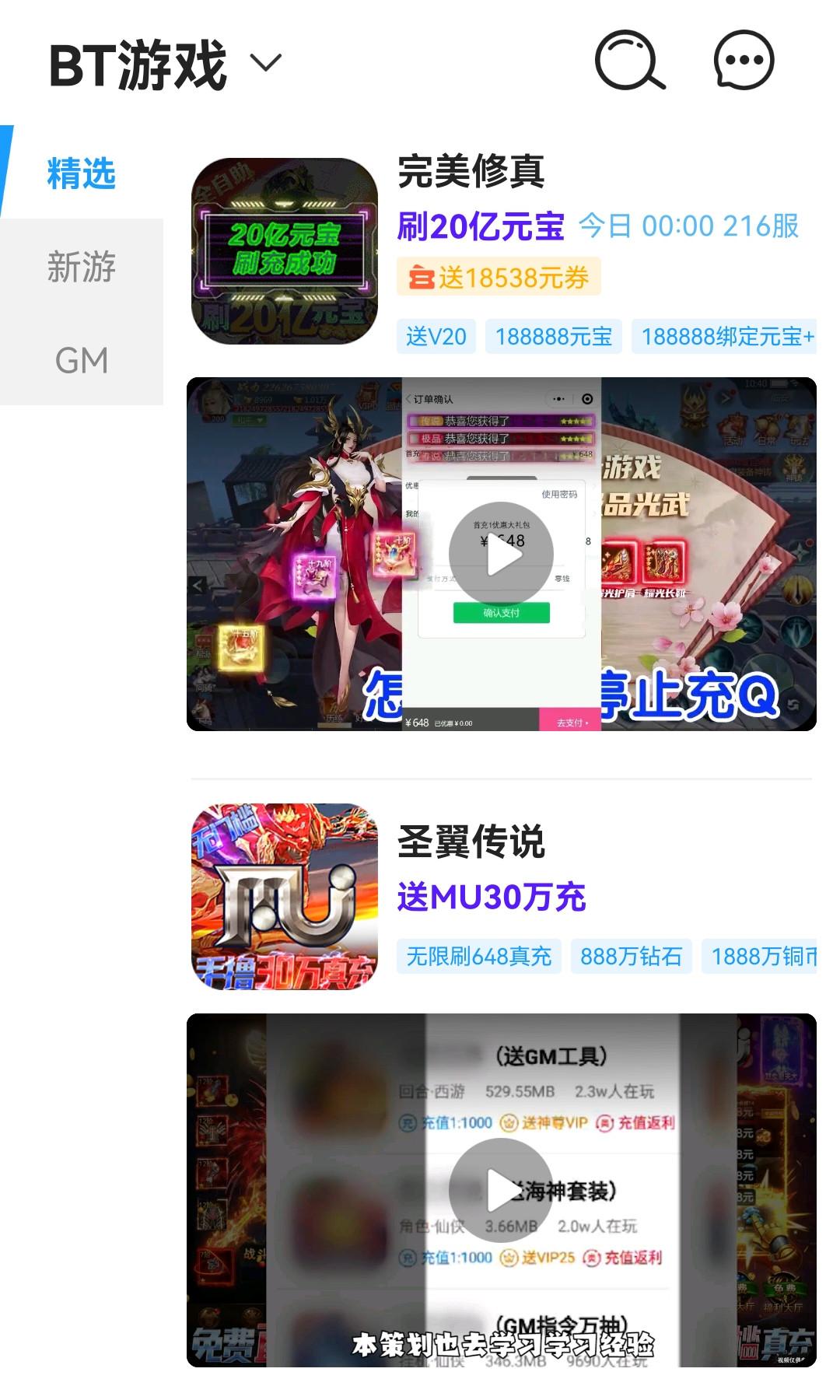The height and width of the screenshot is (1400, 840).
Task: Tap the 送18538元券 coupon badge
Action: [499, 277]
